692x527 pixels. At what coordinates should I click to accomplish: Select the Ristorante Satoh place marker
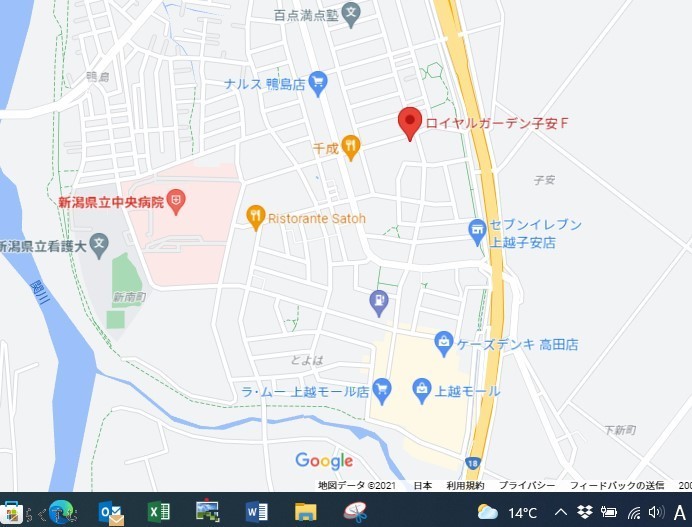(256, 216)
